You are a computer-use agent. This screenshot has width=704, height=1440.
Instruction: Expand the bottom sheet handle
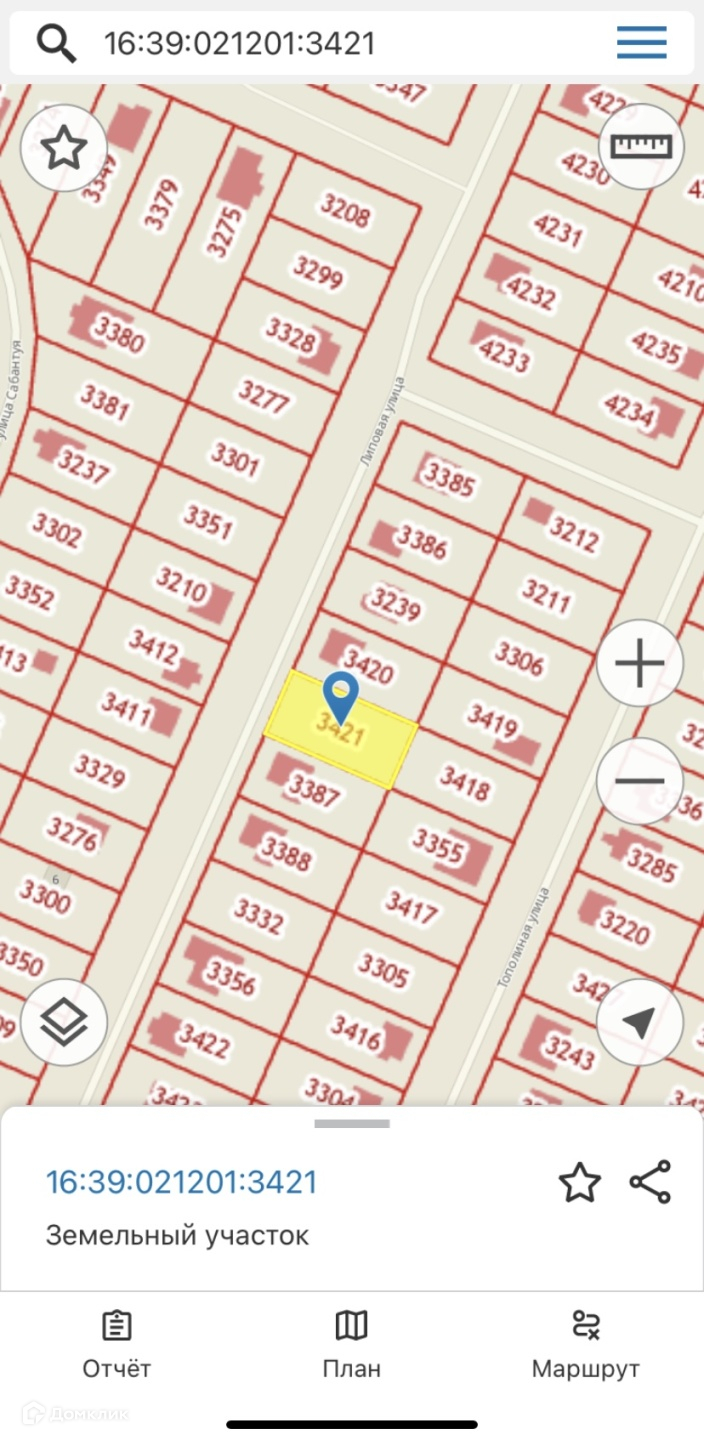[352, 1123]
